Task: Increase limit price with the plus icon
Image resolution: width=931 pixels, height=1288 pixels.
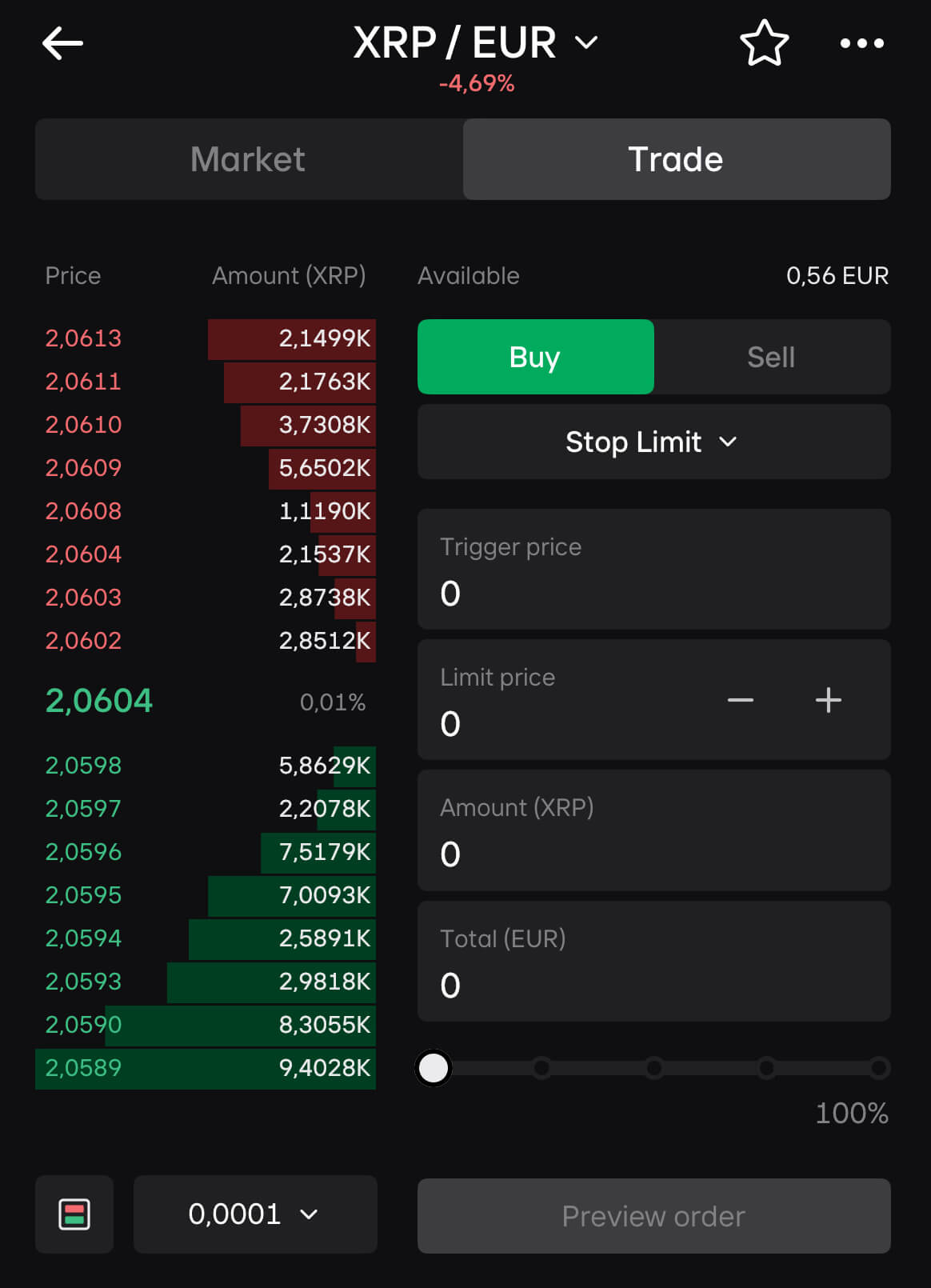Action: coord(829,700)
